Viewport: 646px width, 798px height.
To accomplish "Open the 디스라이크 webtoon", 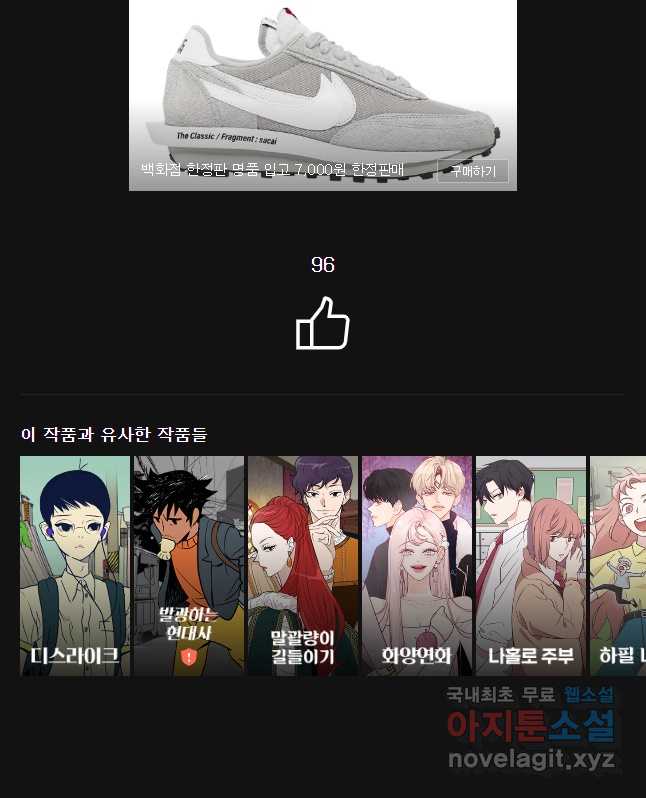I will pos(75,565).
